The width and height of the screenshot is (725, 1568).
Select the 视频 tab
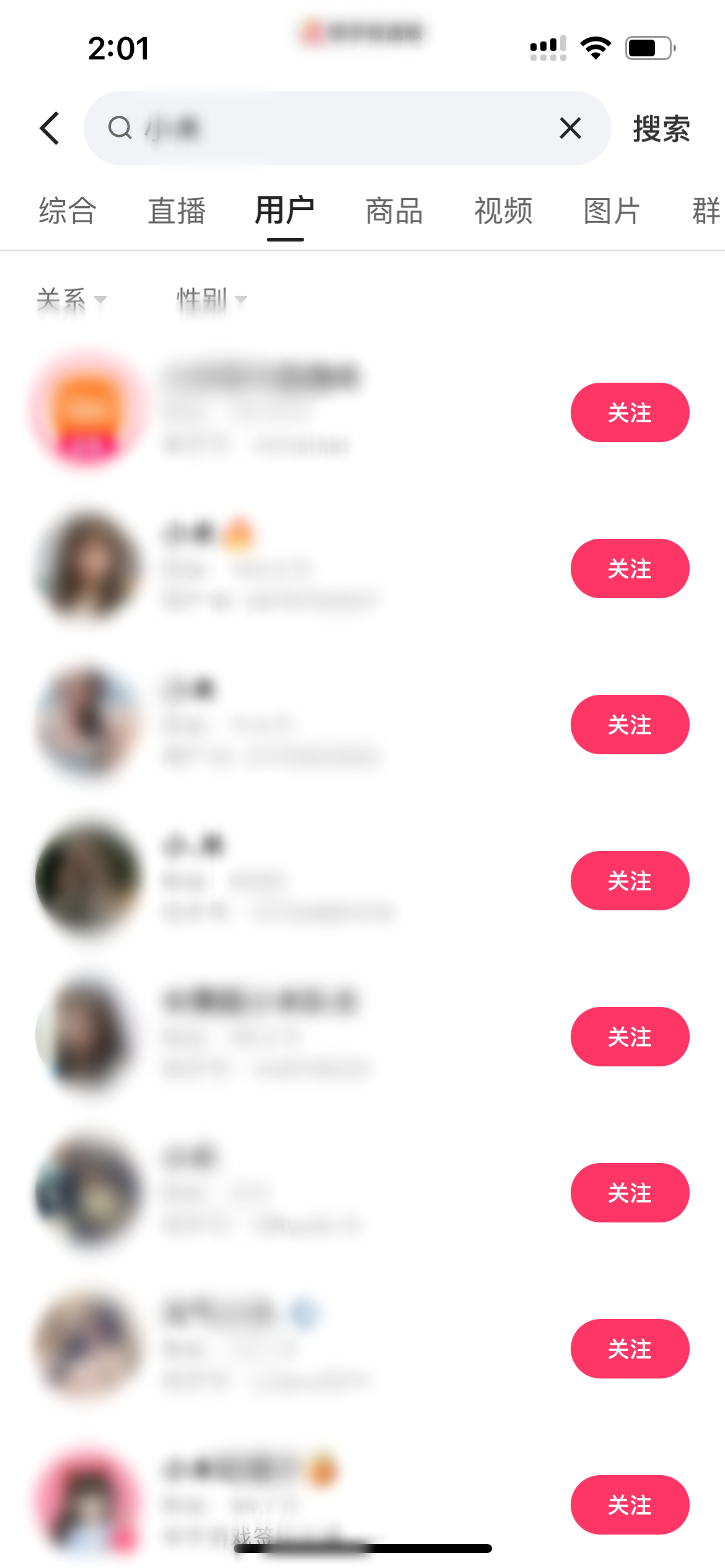(x=503, y=211)
